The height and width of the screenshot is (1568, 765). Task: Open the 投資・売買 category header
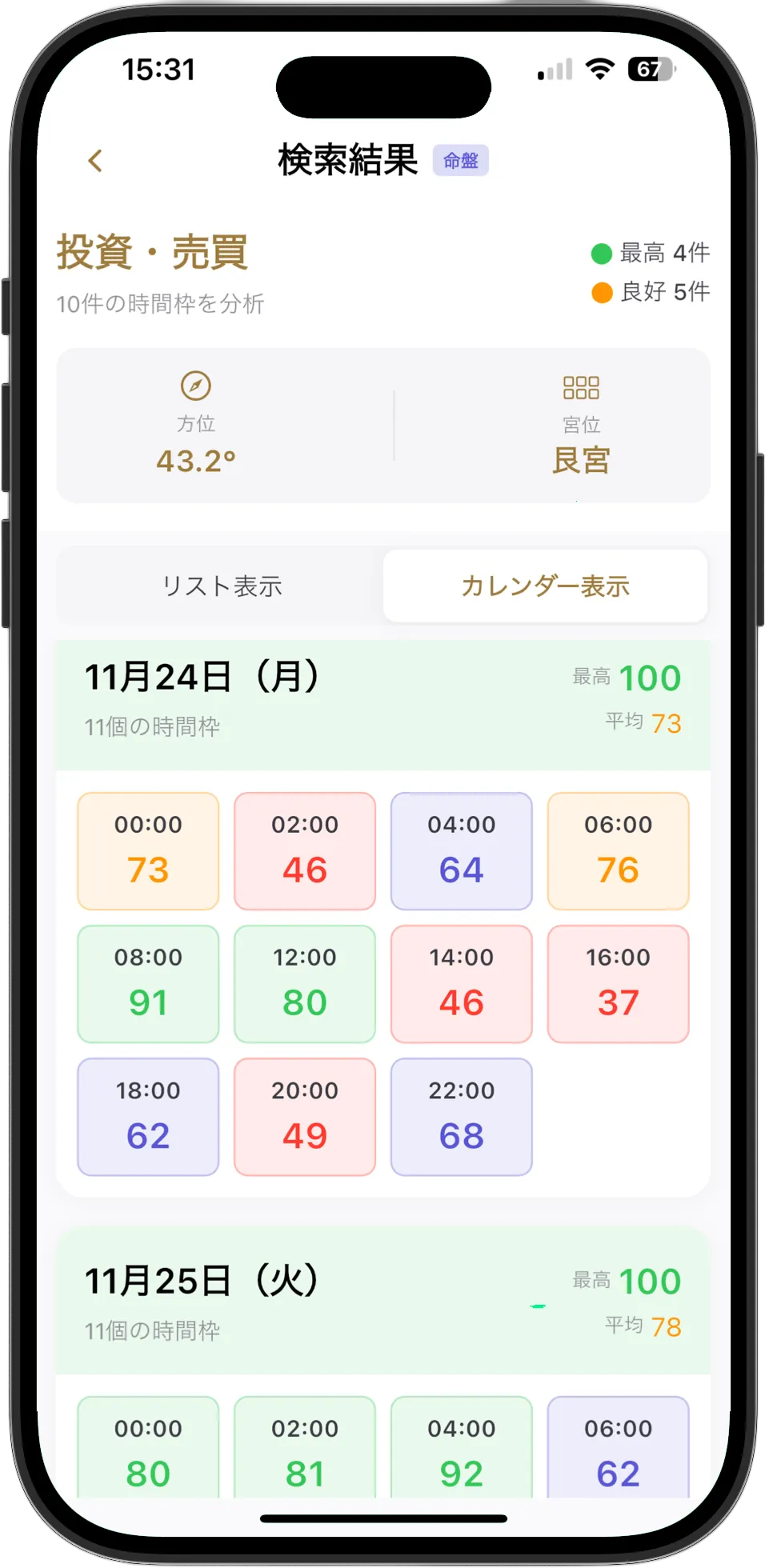151,254
